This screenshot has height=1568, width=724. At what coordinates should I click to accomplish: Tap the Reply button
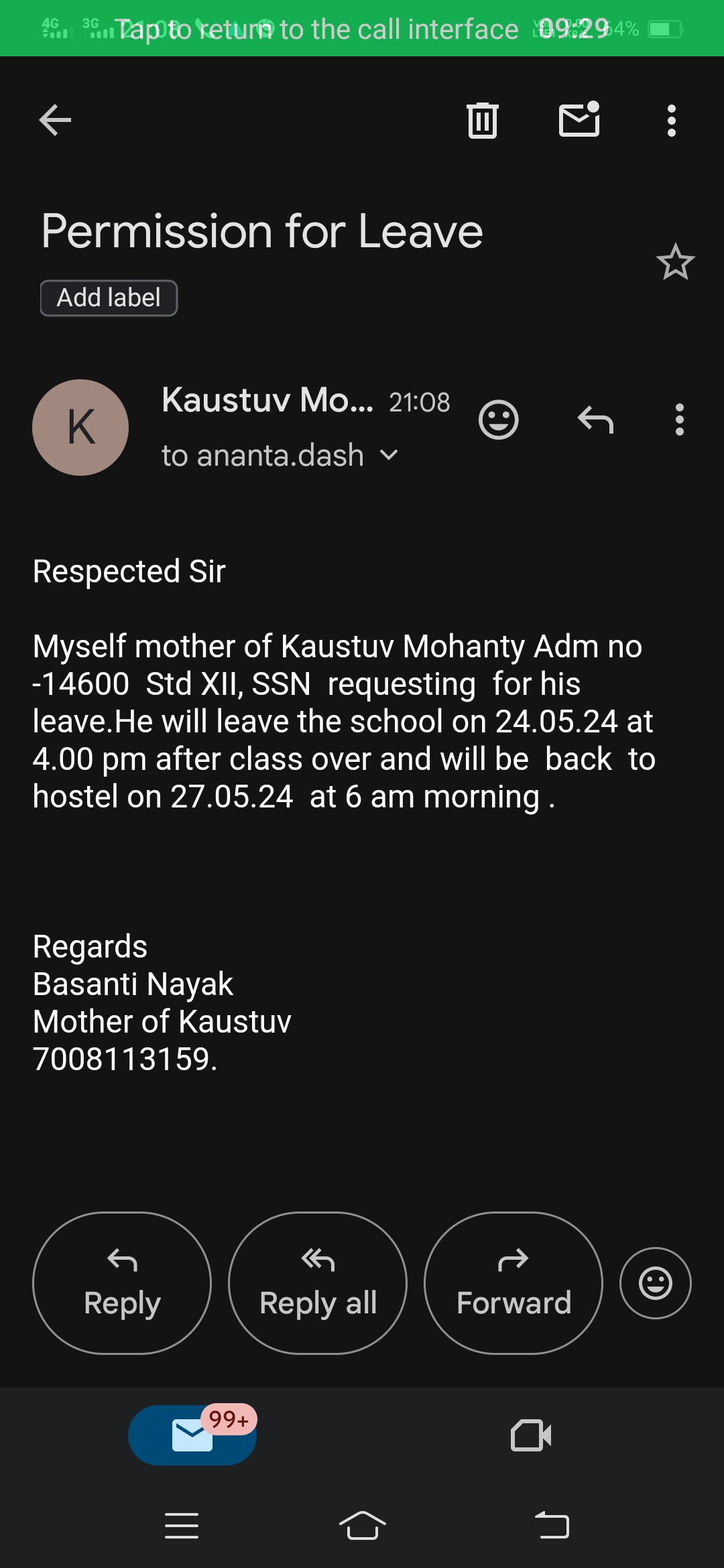pyautogui.click(x=122, y=1283)
